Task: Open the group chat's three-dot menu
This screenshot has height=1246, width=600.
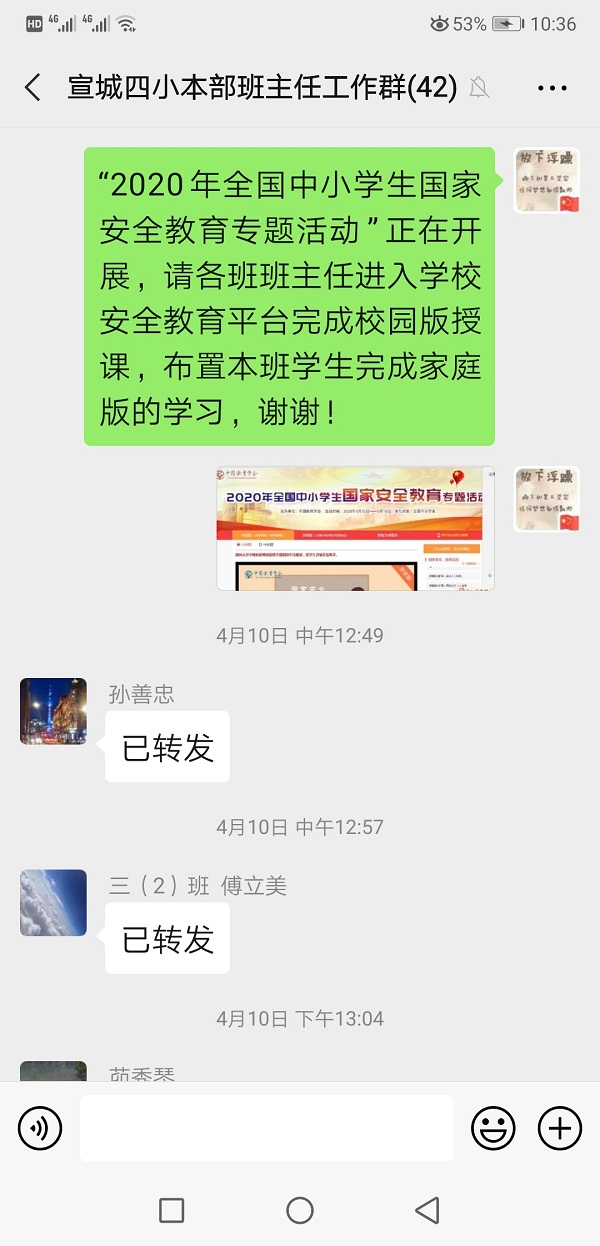Action: pos(552,88)
